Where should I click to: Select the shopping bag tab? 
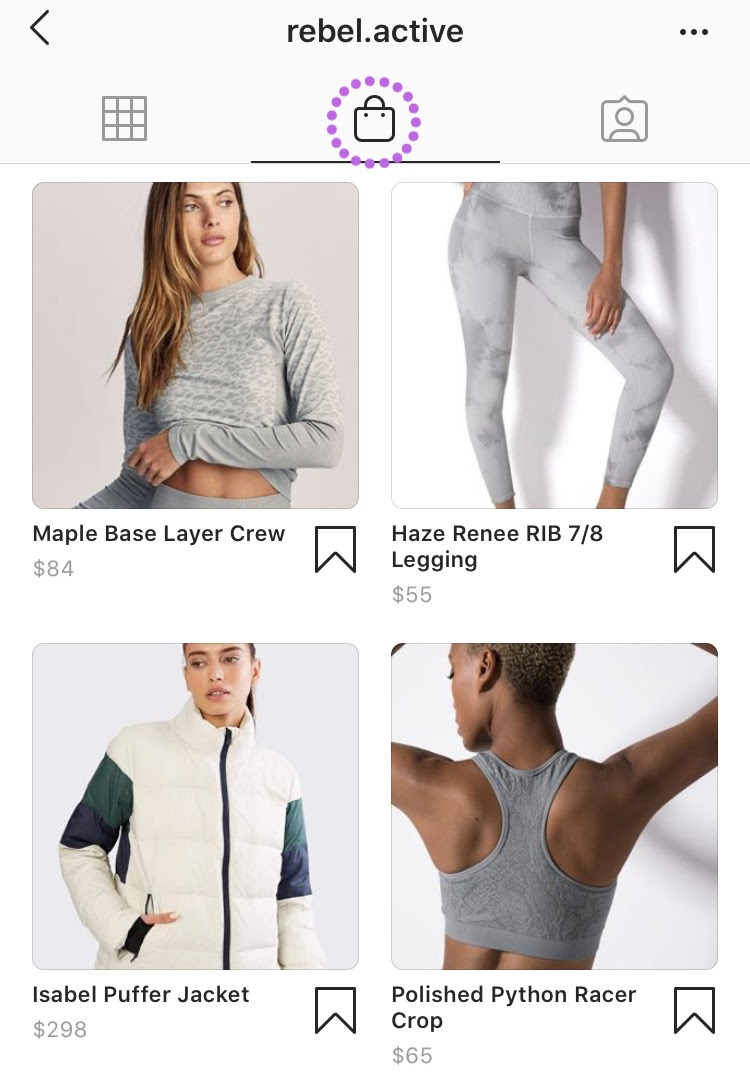(x=374, y=121)
